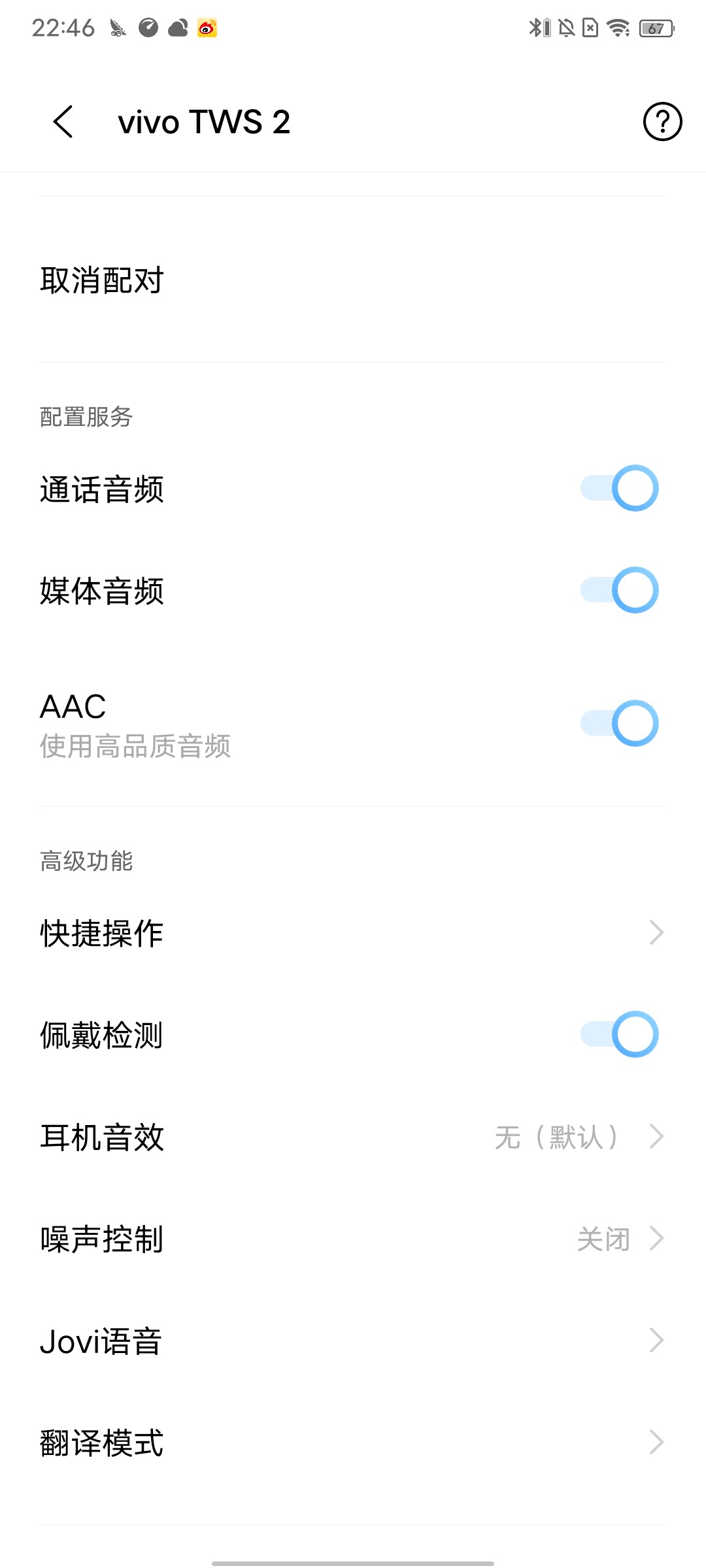This screenshot has height=1568, width=706.
Task: Open 耳机音效 options
Action: pyautogui.click(x=353, y=1137)
